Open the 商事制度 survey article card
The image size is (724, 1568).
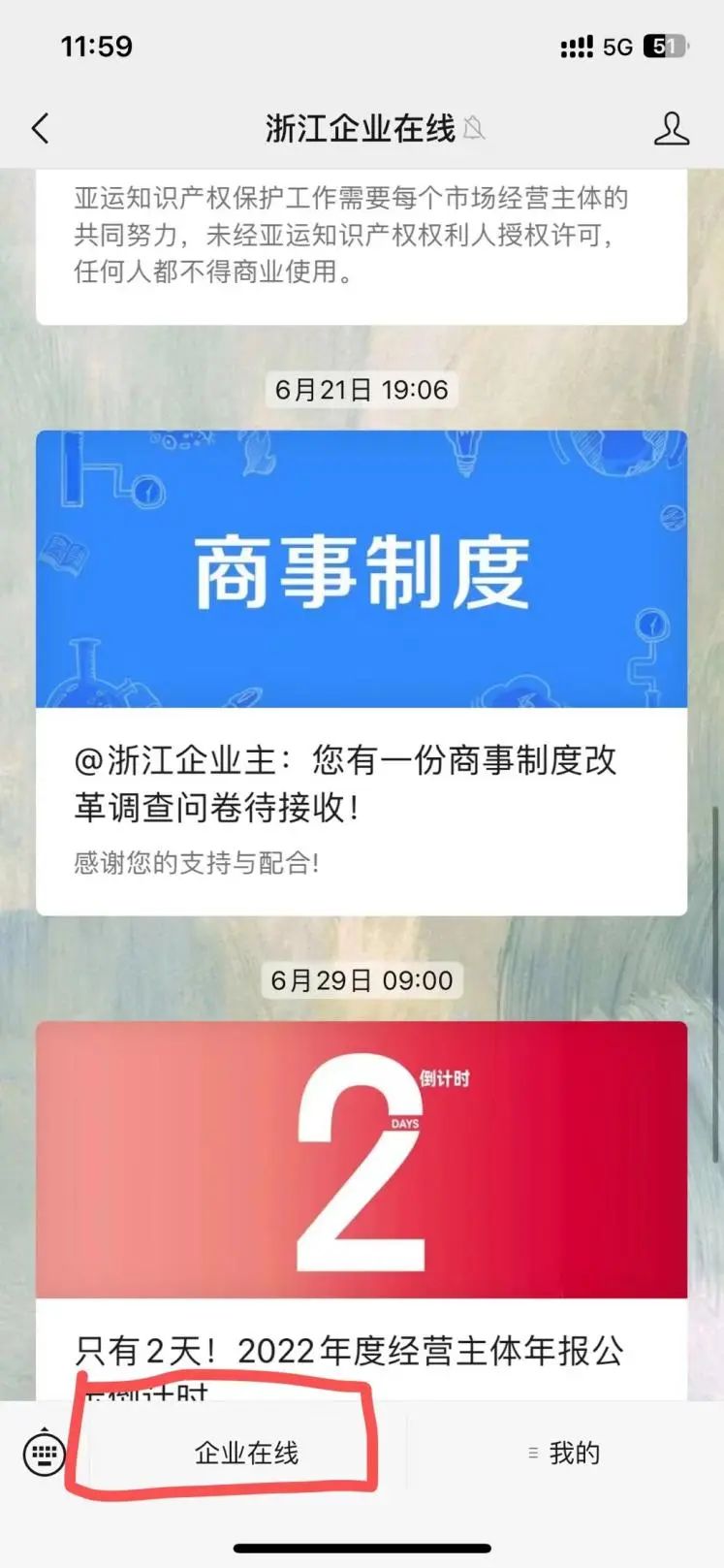coord(361,671)
